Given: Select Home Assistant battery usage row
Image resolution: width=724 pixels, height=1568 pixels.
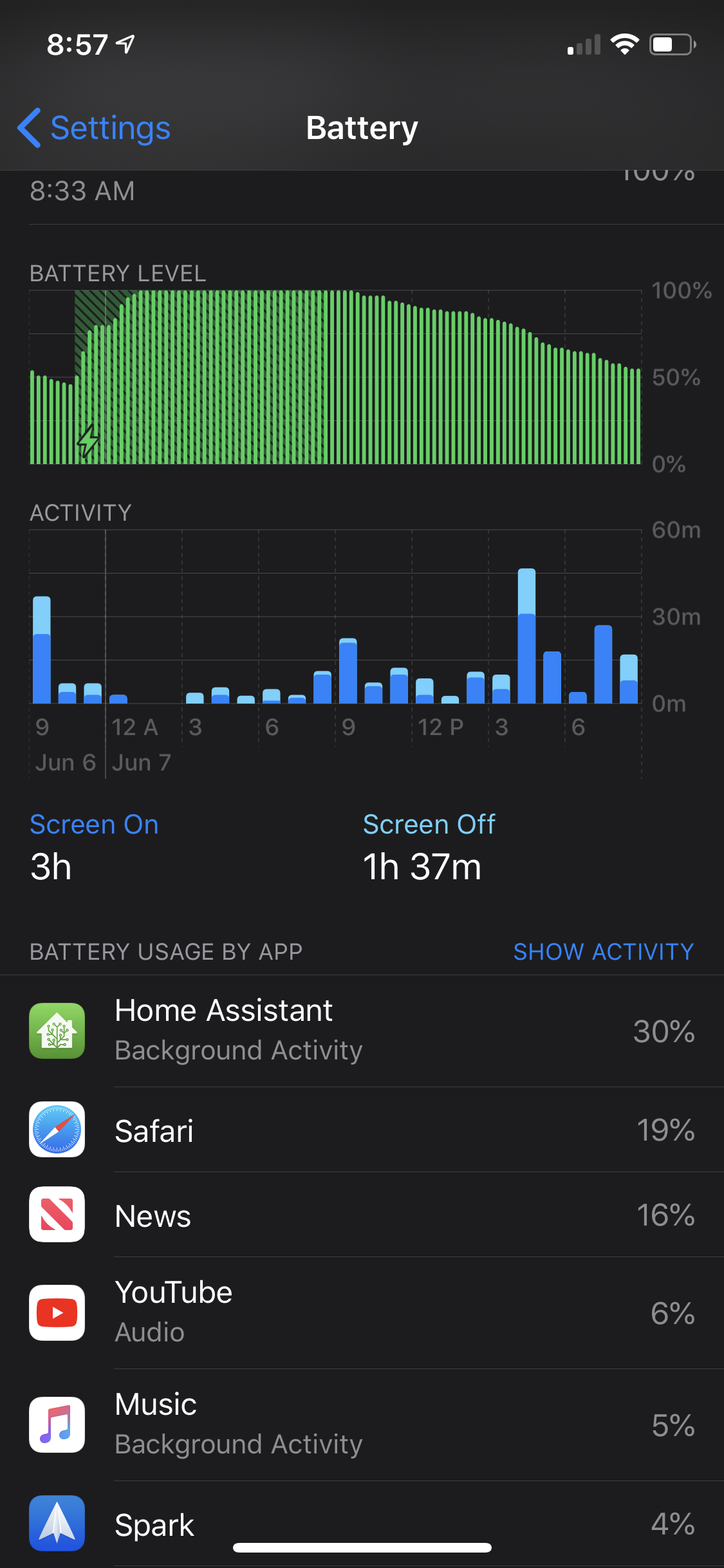Looking at the screenshot, I should [x=362, y=1031].
